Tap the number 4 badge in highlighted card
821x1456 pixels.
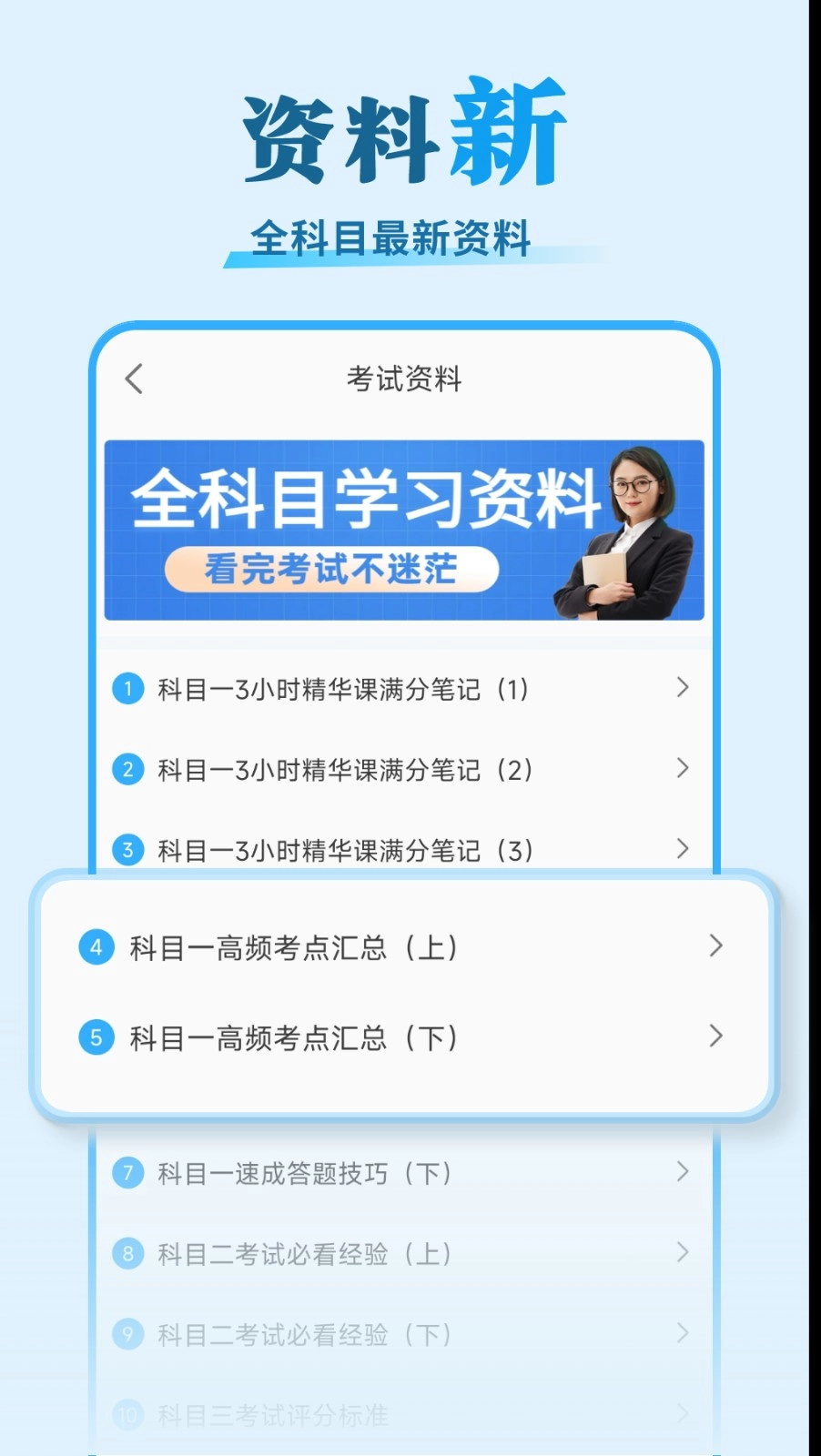[96, 946]
